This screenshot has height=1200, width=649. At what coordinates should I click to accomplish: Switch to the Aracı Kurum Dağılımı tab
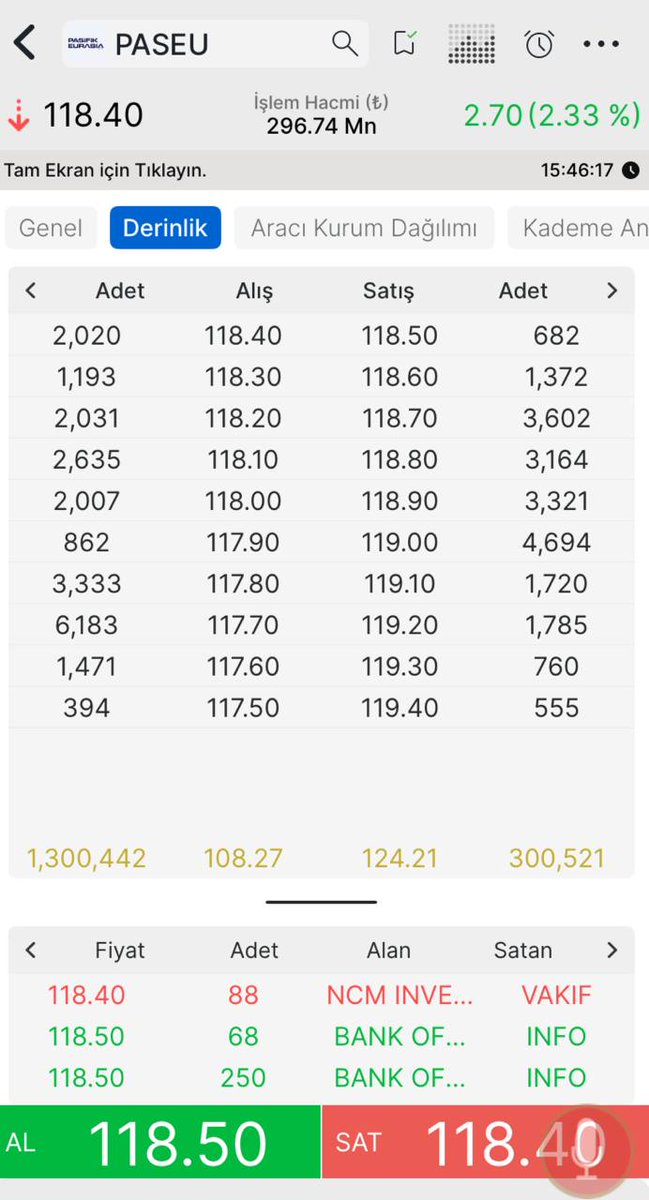pos(364,228)
